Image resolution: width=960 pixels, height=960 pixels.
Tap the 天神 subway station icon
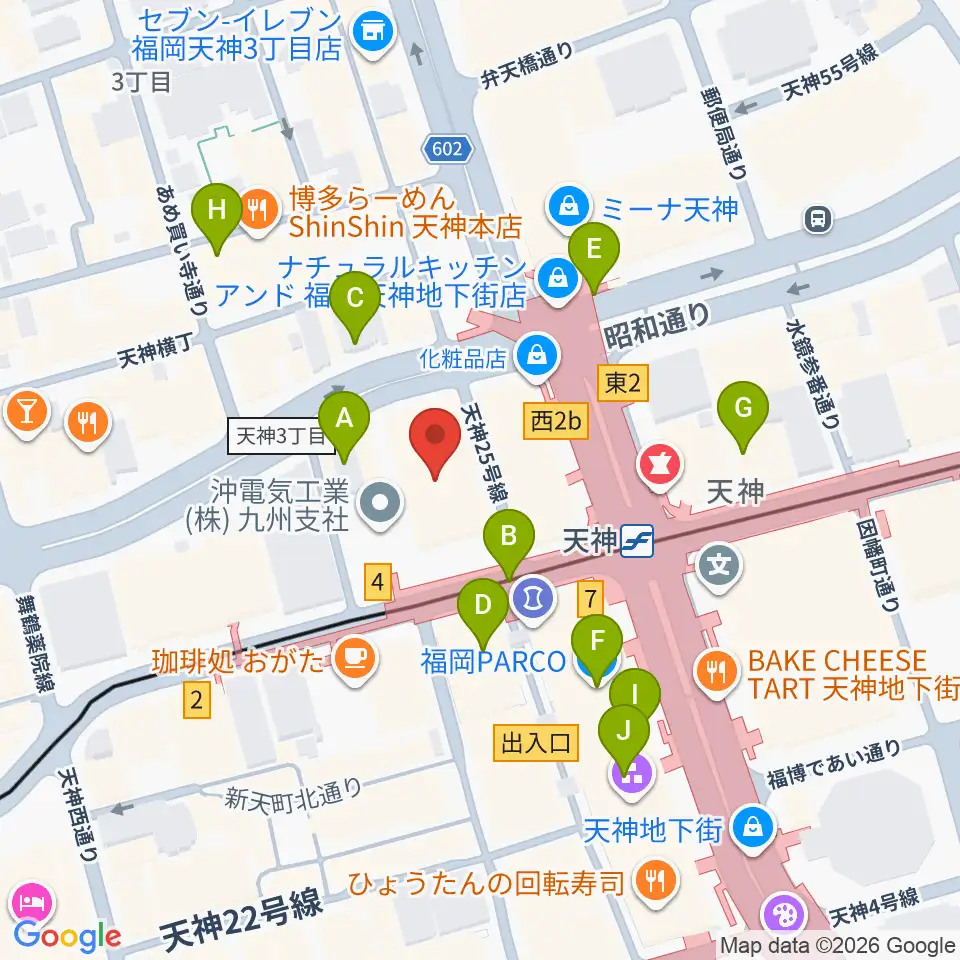click(x=637, y=541)
